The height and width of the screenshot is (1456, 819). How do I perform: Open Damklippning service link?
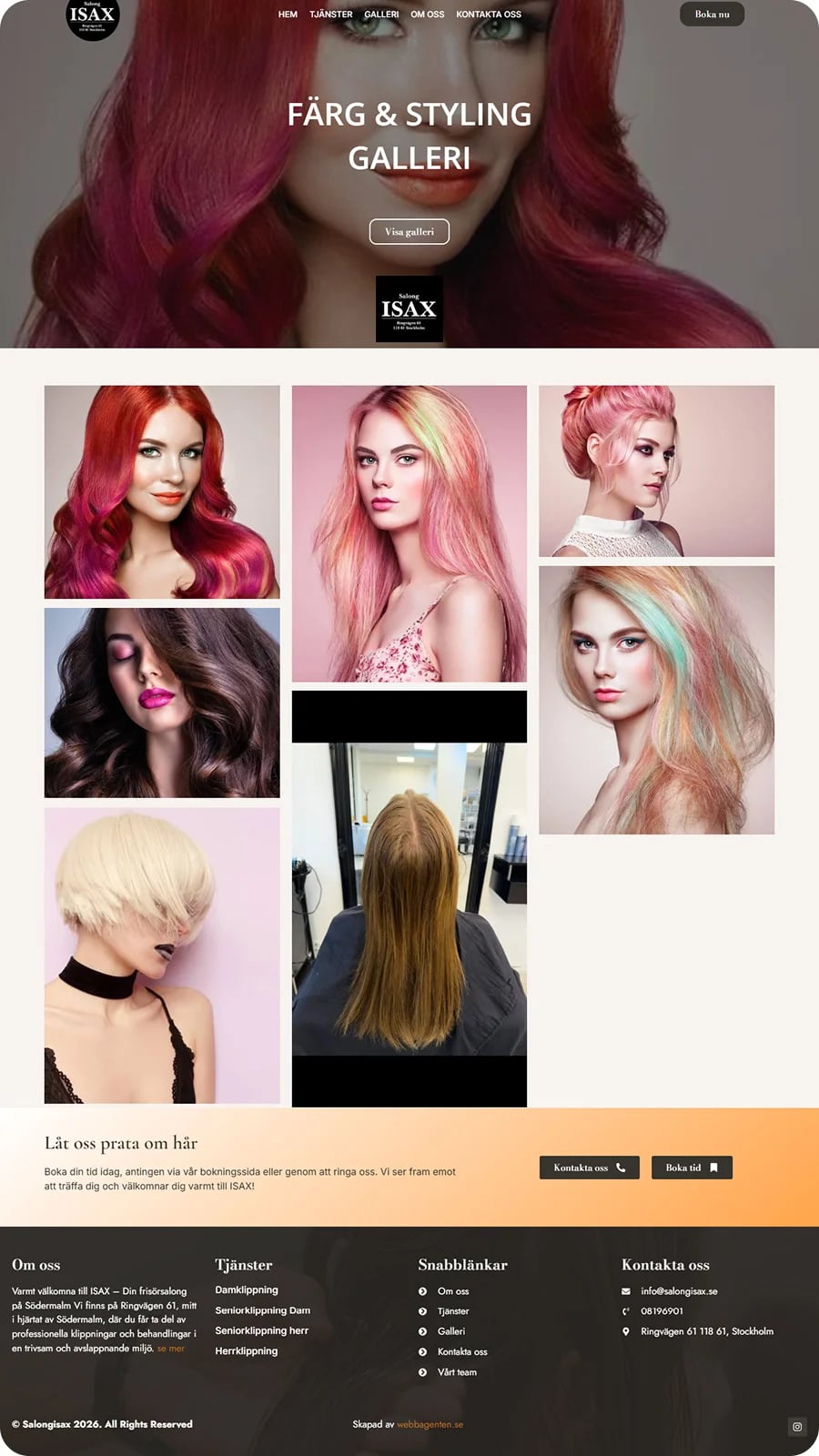(247, 1290)
